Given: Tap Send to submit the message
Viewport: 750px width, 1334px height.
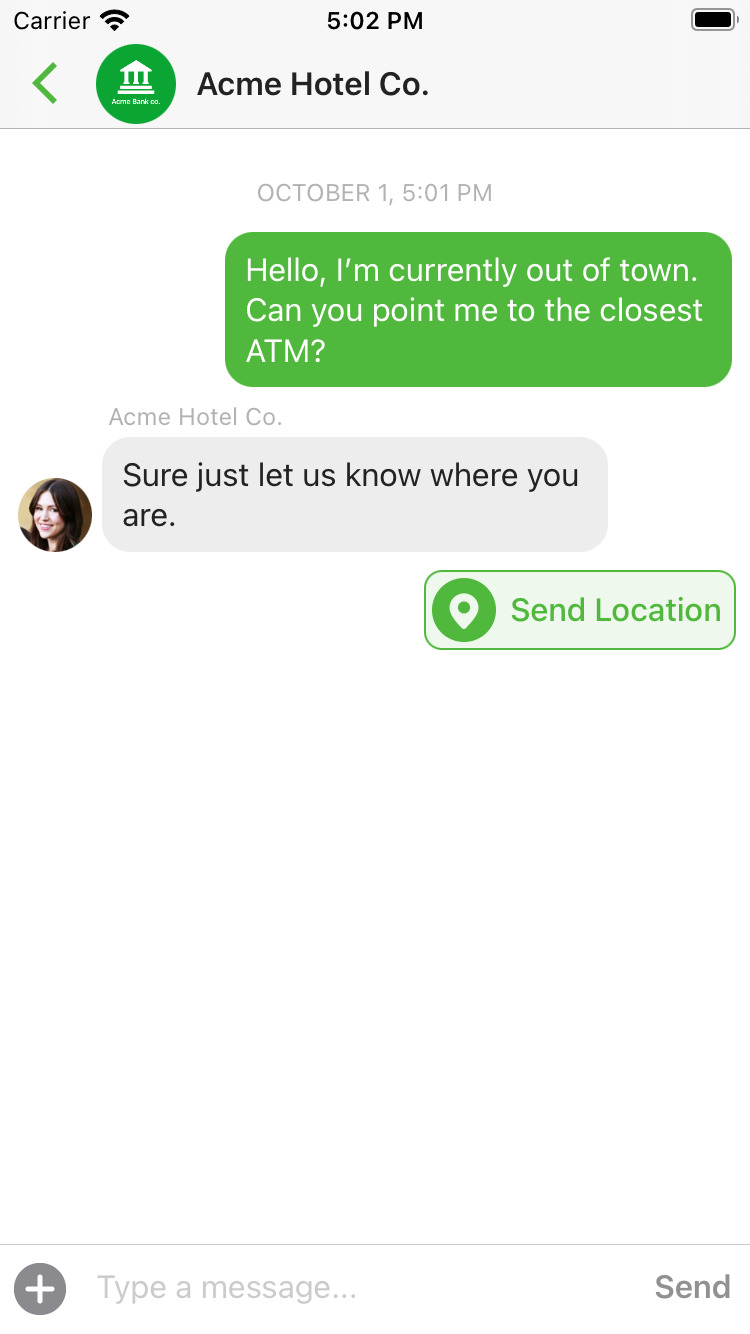Looking at the screenshot, I should coord(692,1288).
